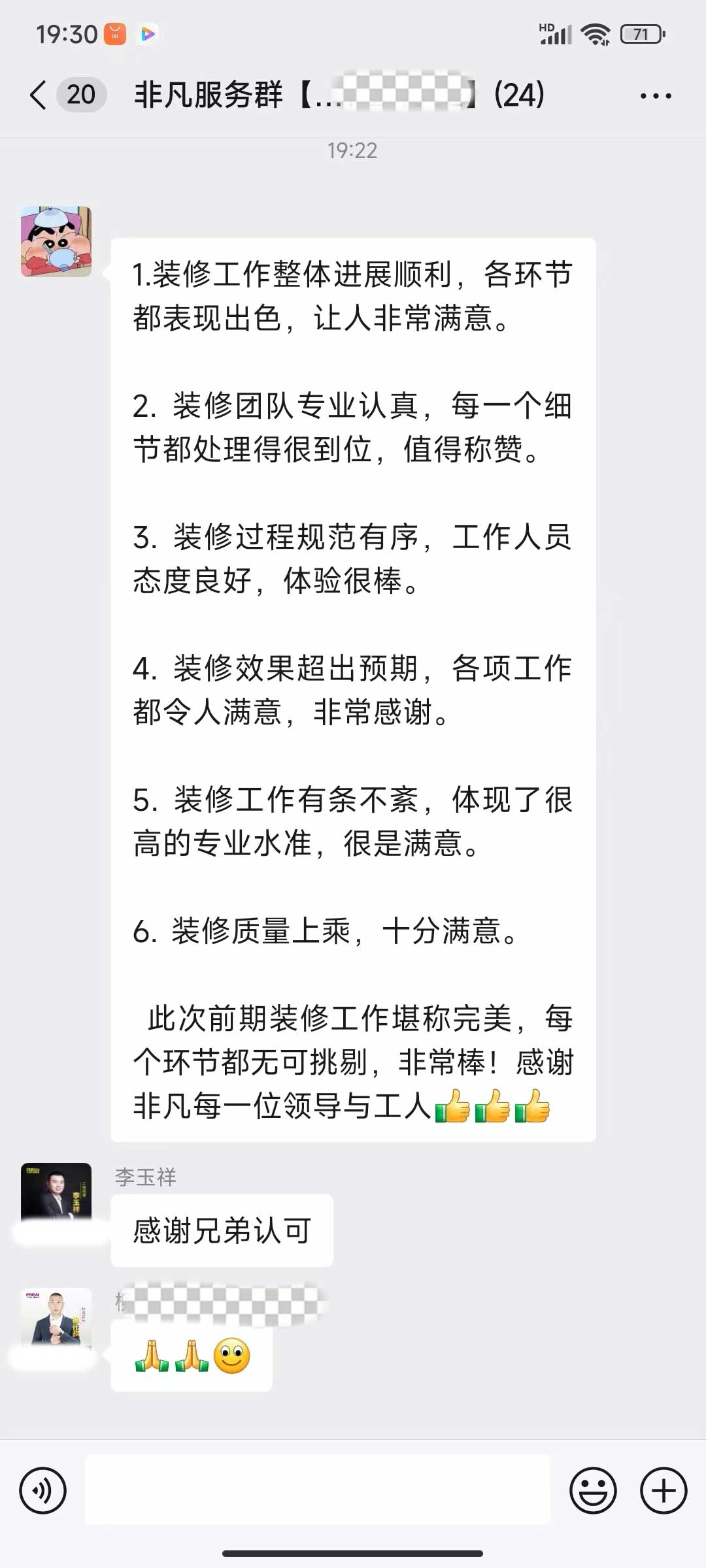Open the emoji sticker panel
Screen dimensions: 706x1568
tap(593, 1491)
